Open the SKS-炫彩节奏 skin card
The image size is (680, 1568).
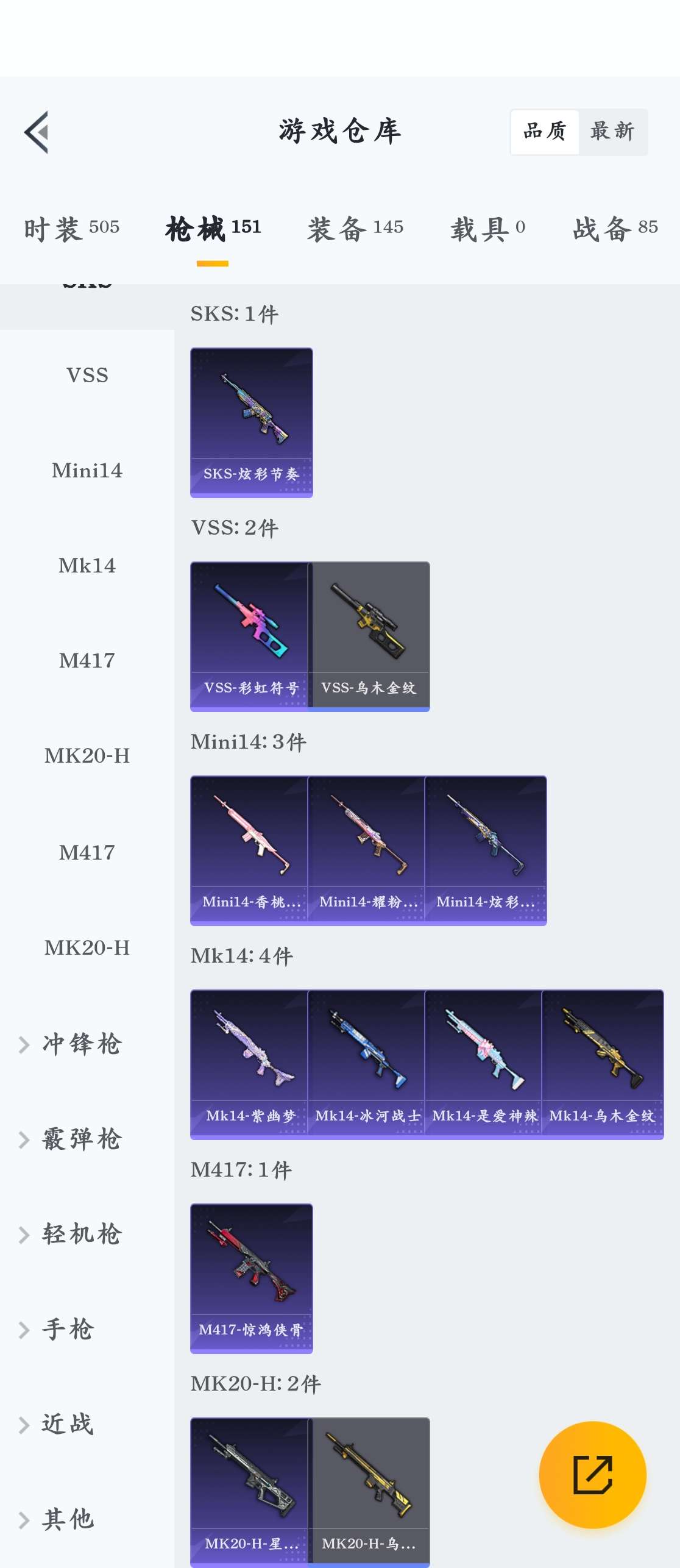tap(251, 422)
